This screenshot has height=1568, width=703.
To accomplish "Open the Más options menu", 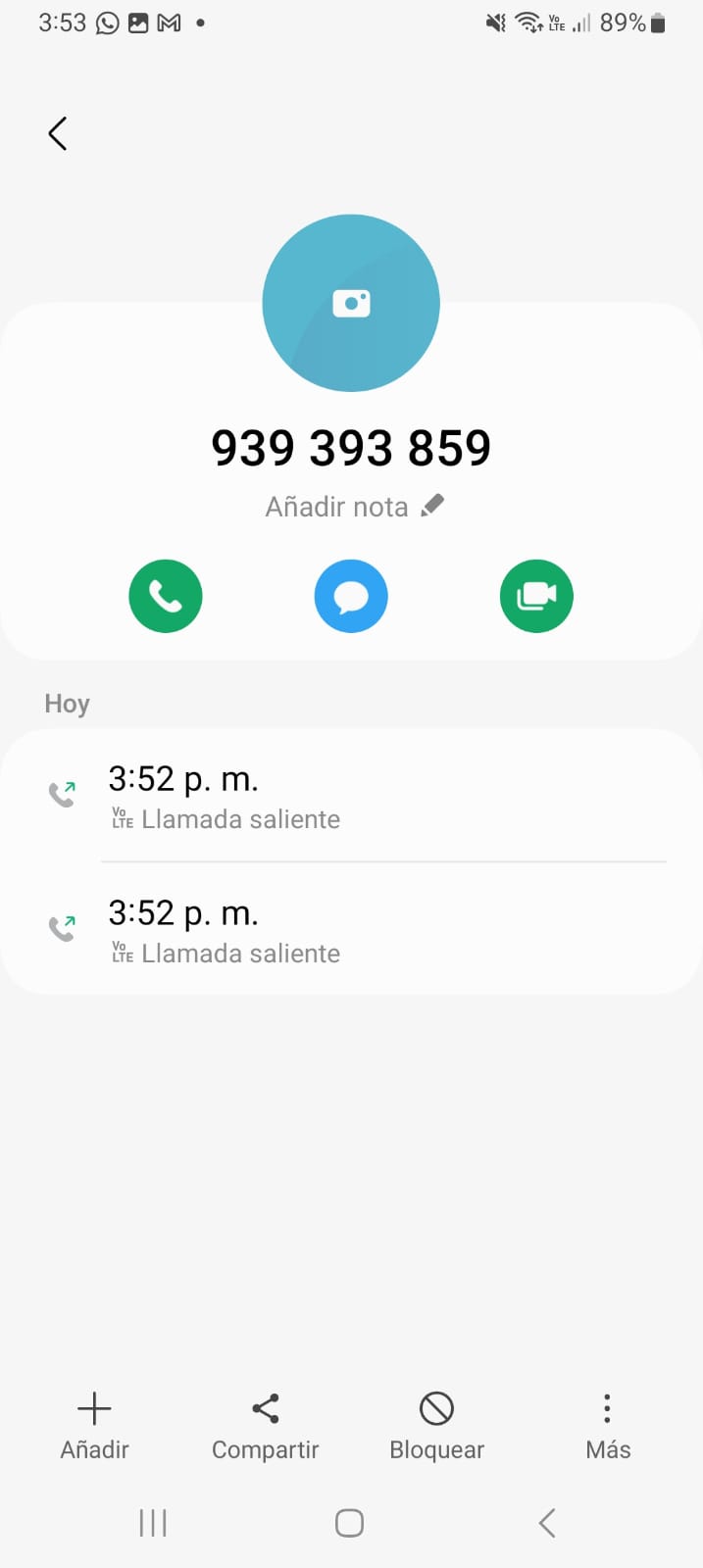I will pyautogui.click(x=608, y=1426).
